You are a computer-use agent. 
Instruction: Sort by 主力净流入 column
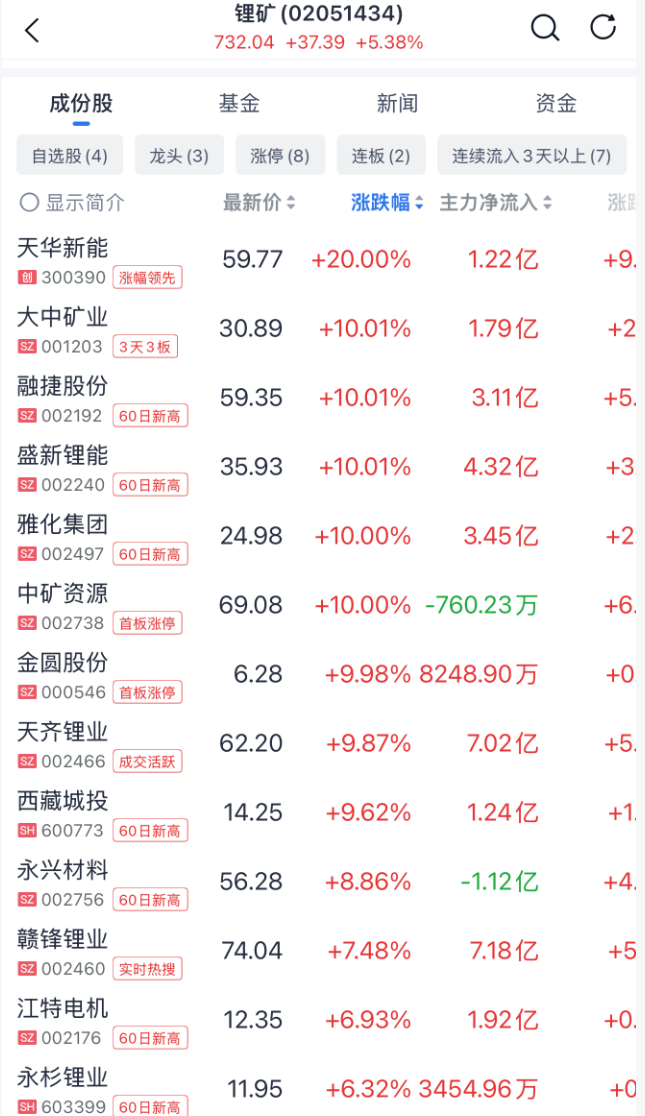click(496, 203)
